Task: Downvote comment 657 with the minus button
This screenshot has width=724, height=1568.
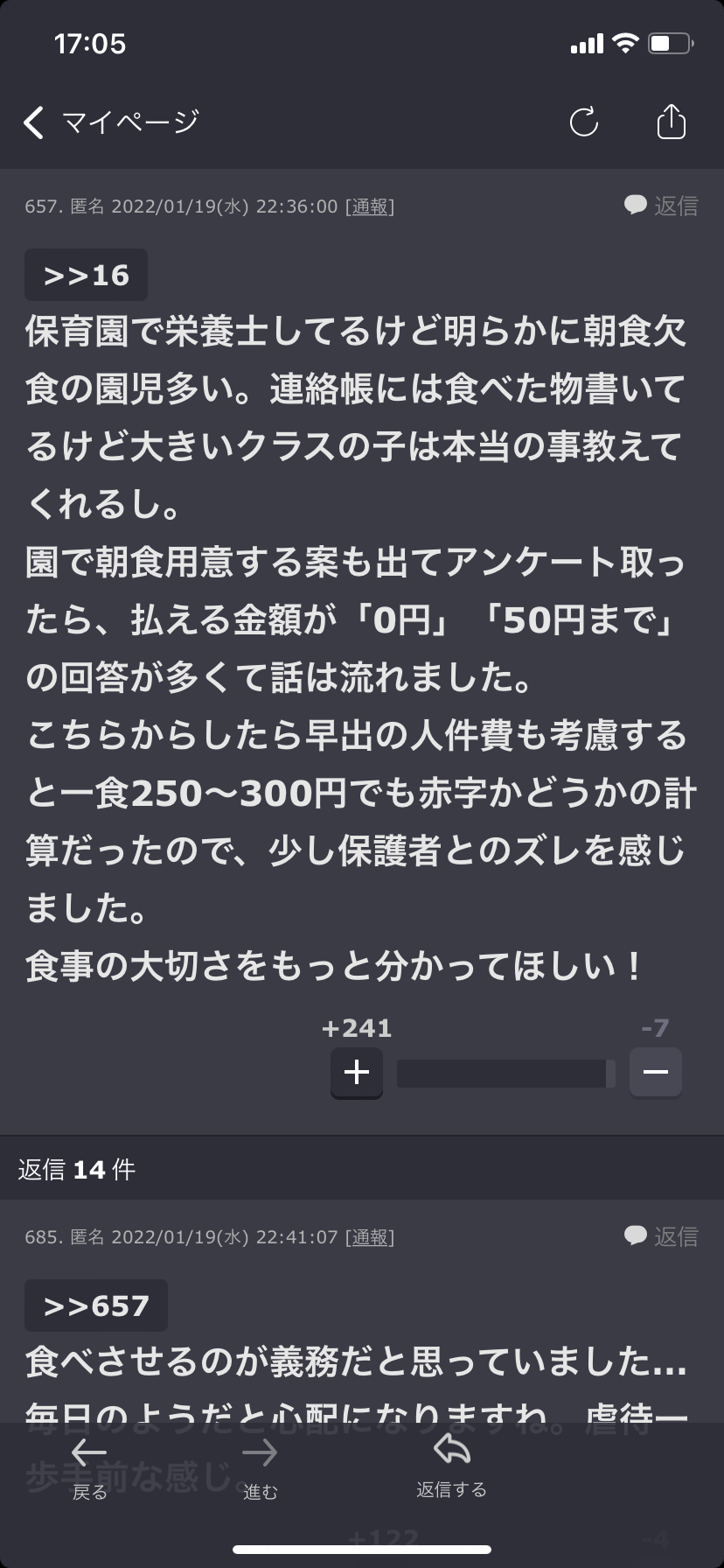Action: point(656,1072)
